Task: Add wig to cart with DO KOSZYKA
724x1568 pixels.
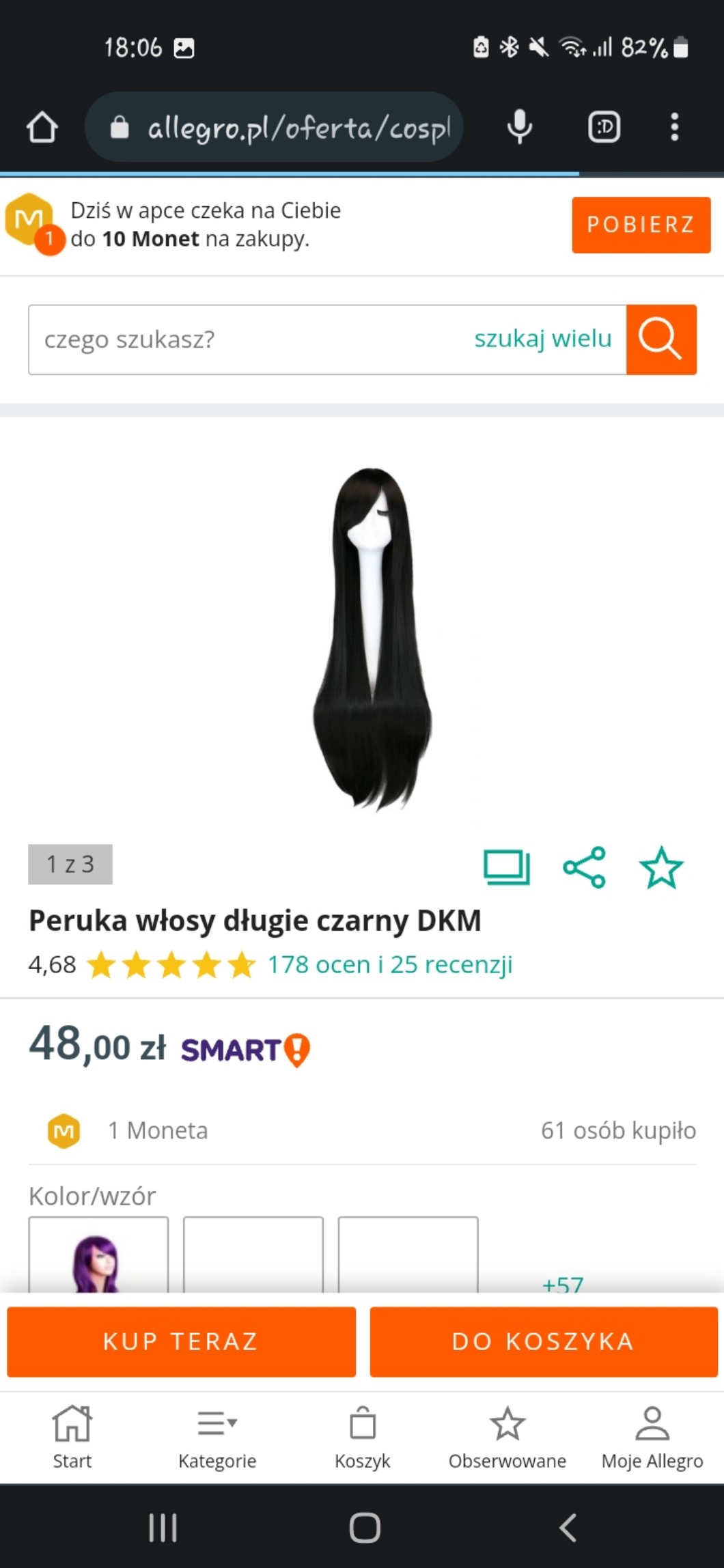Action: coord(543,1341)
